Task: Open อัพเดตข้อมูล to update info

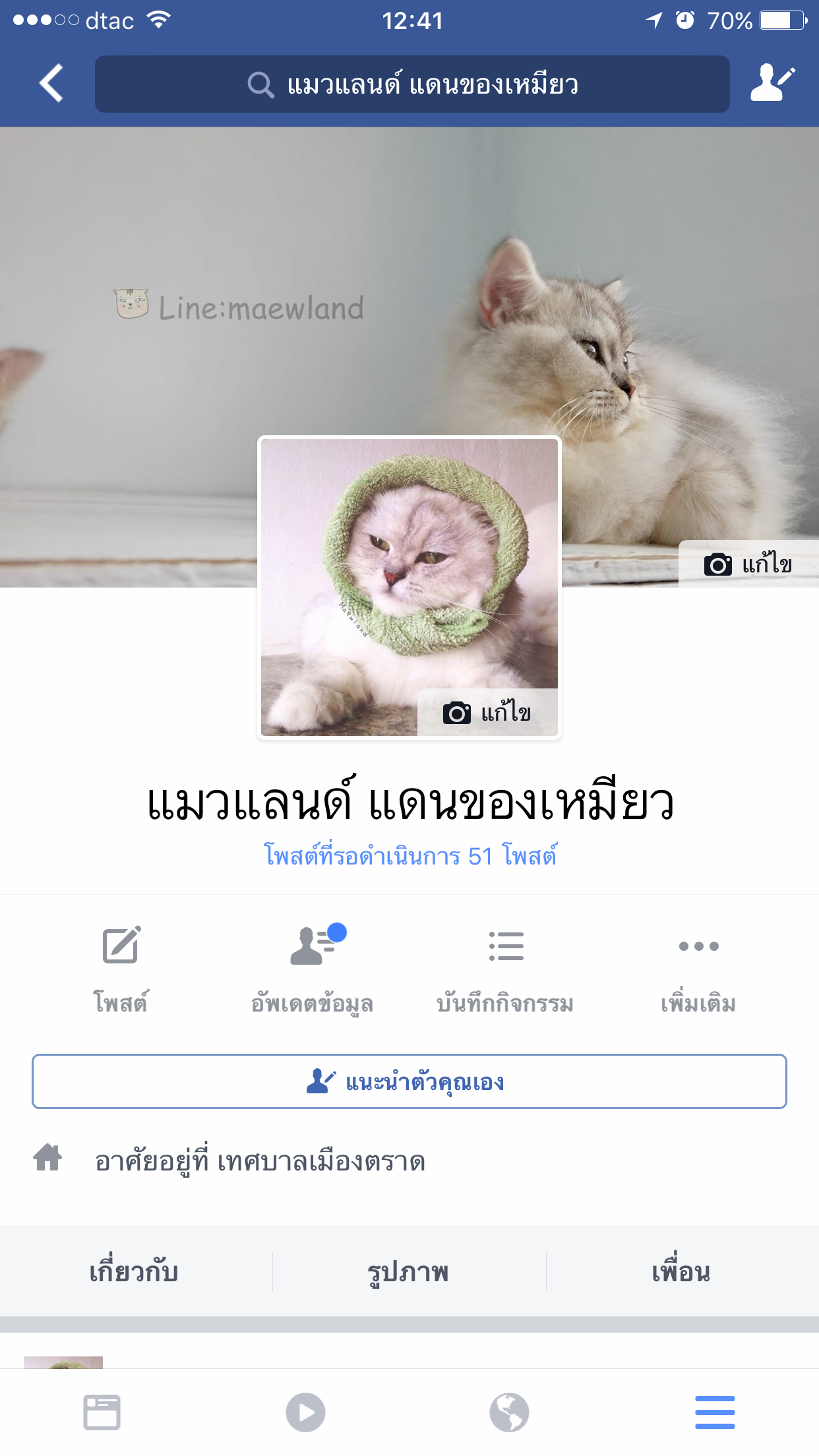Action: click(x=313, y=969)
